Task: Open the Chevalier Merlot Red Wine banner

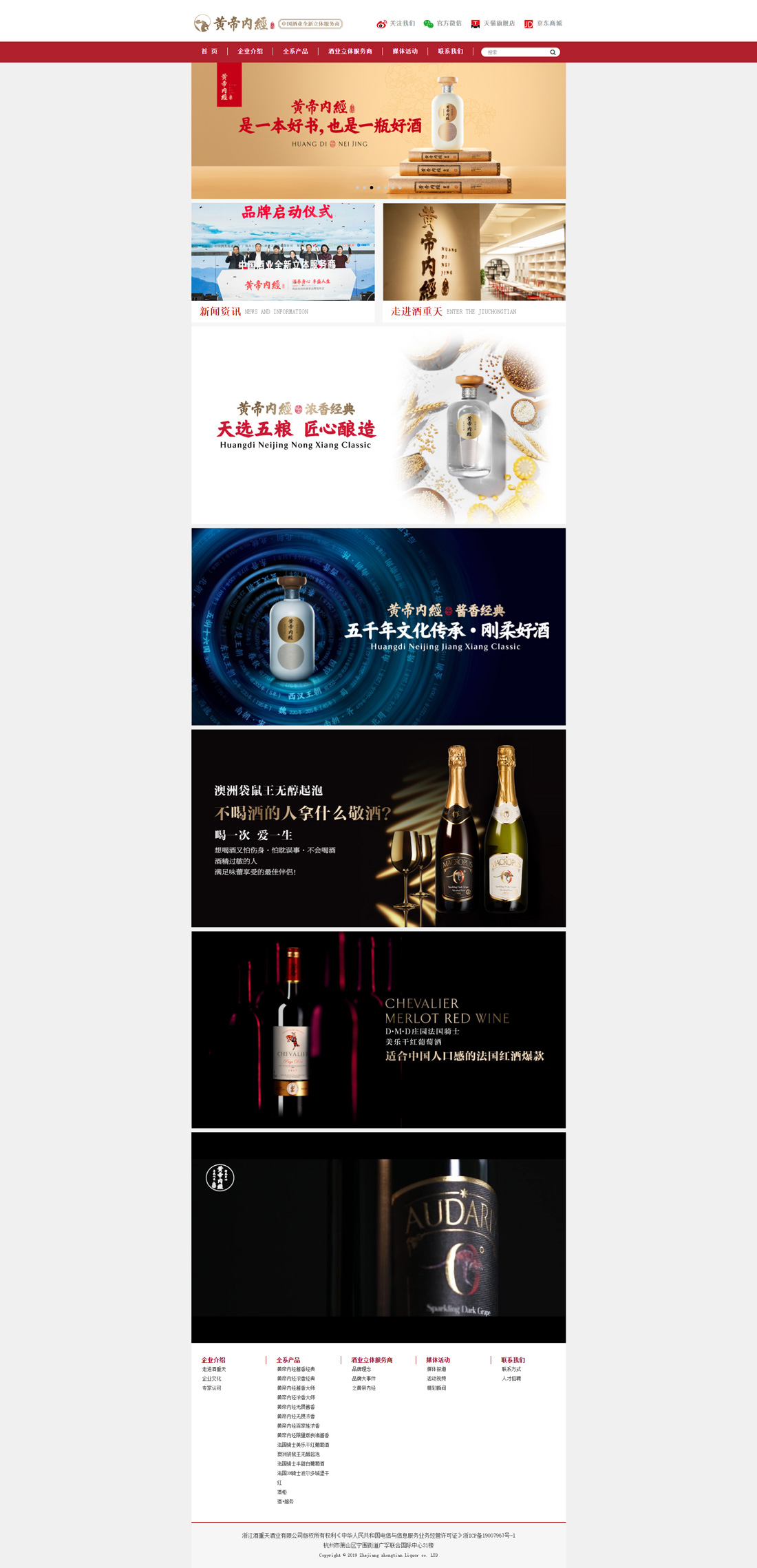Action: click(378, 1029)
